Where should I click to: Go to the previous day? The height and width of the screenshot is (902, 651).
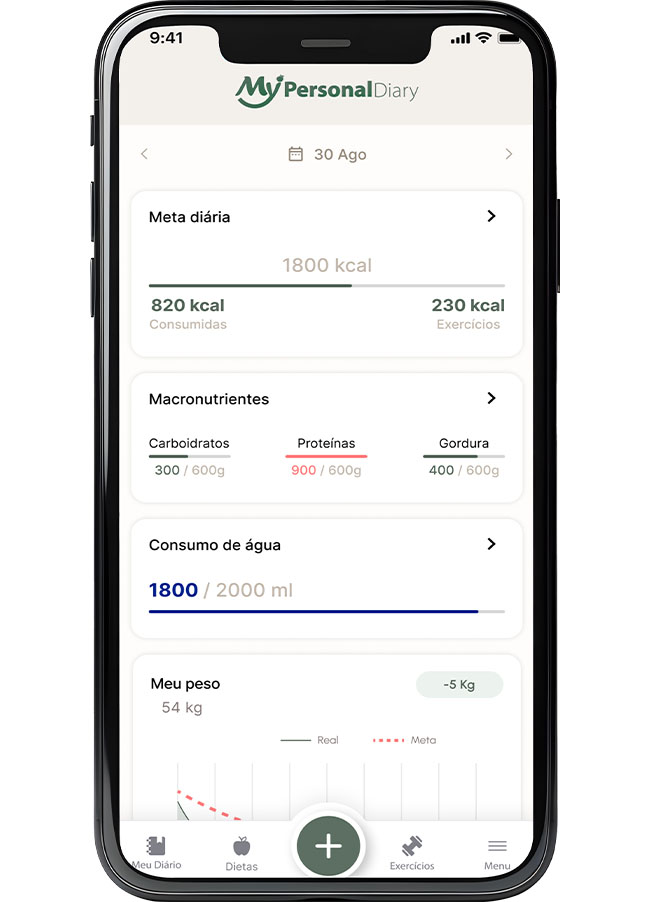(144, 154)
